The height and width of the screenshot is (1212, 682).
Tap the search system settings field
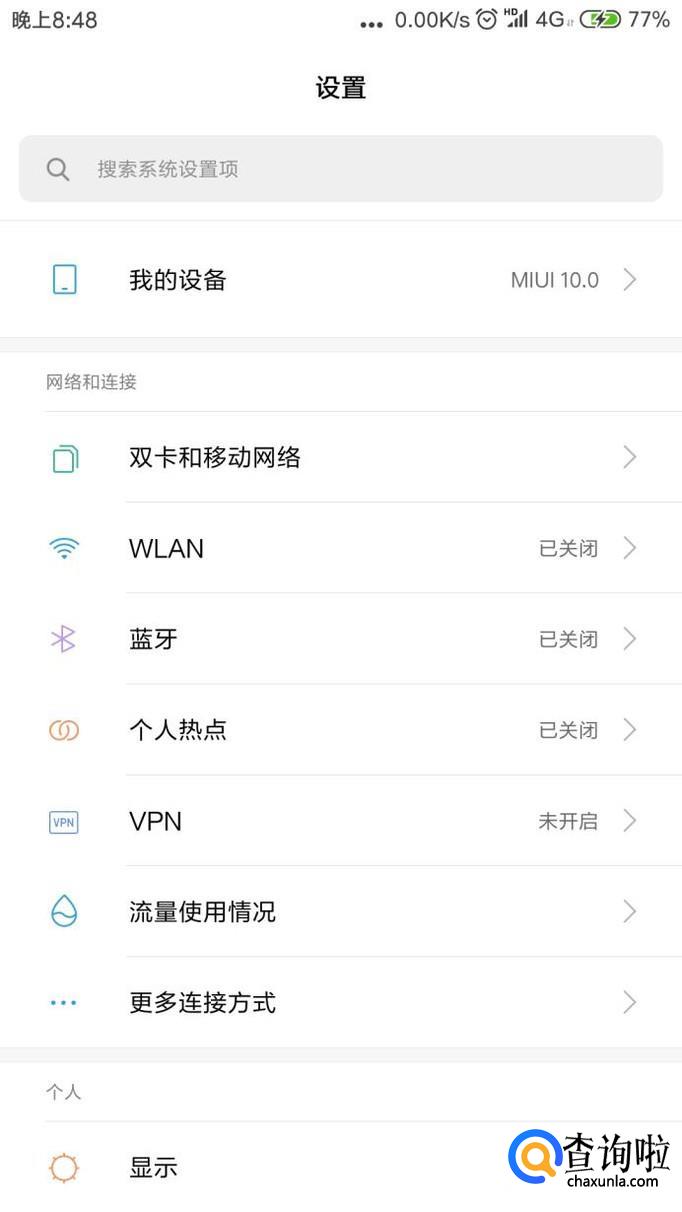pos(340,169)
